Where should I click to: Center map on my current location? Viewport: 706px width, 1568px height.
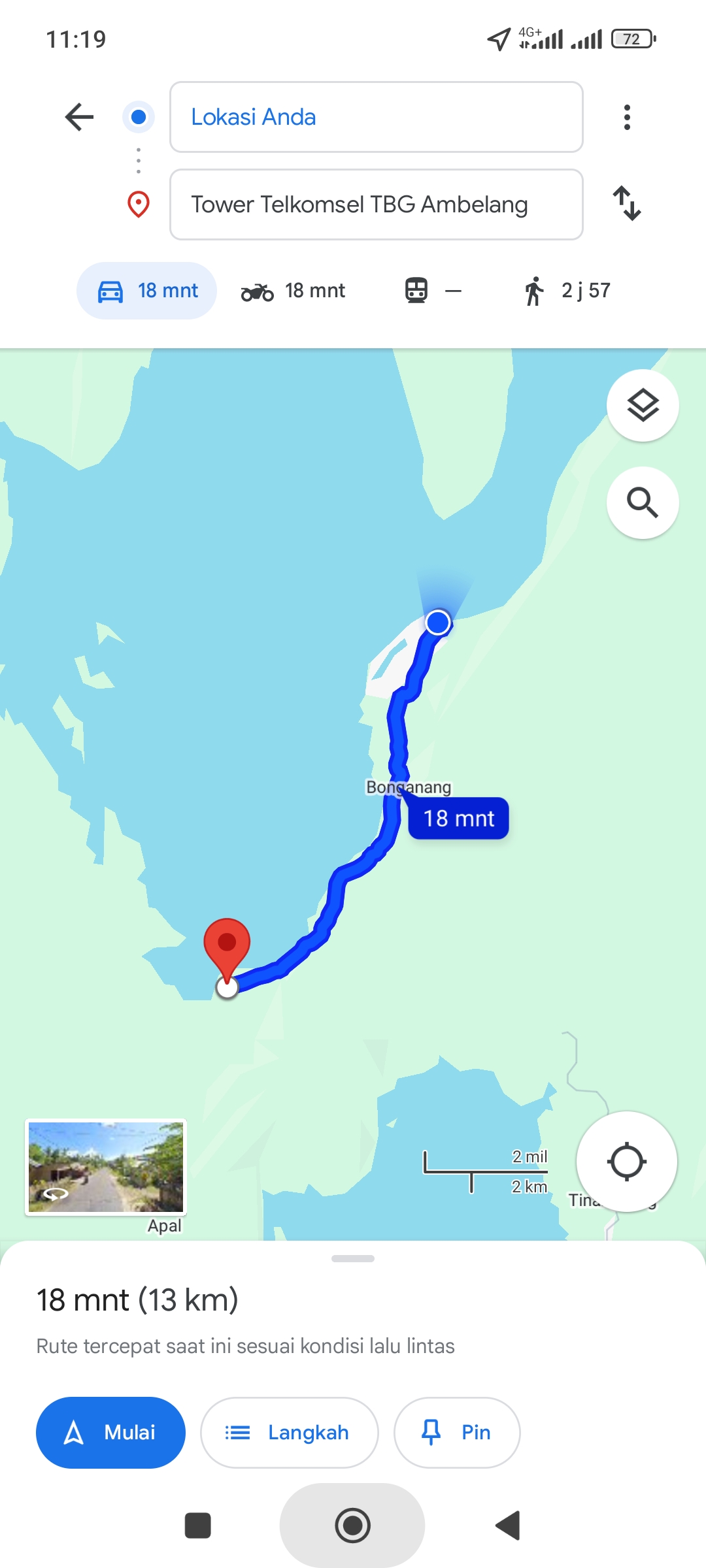coord(626,1162)
